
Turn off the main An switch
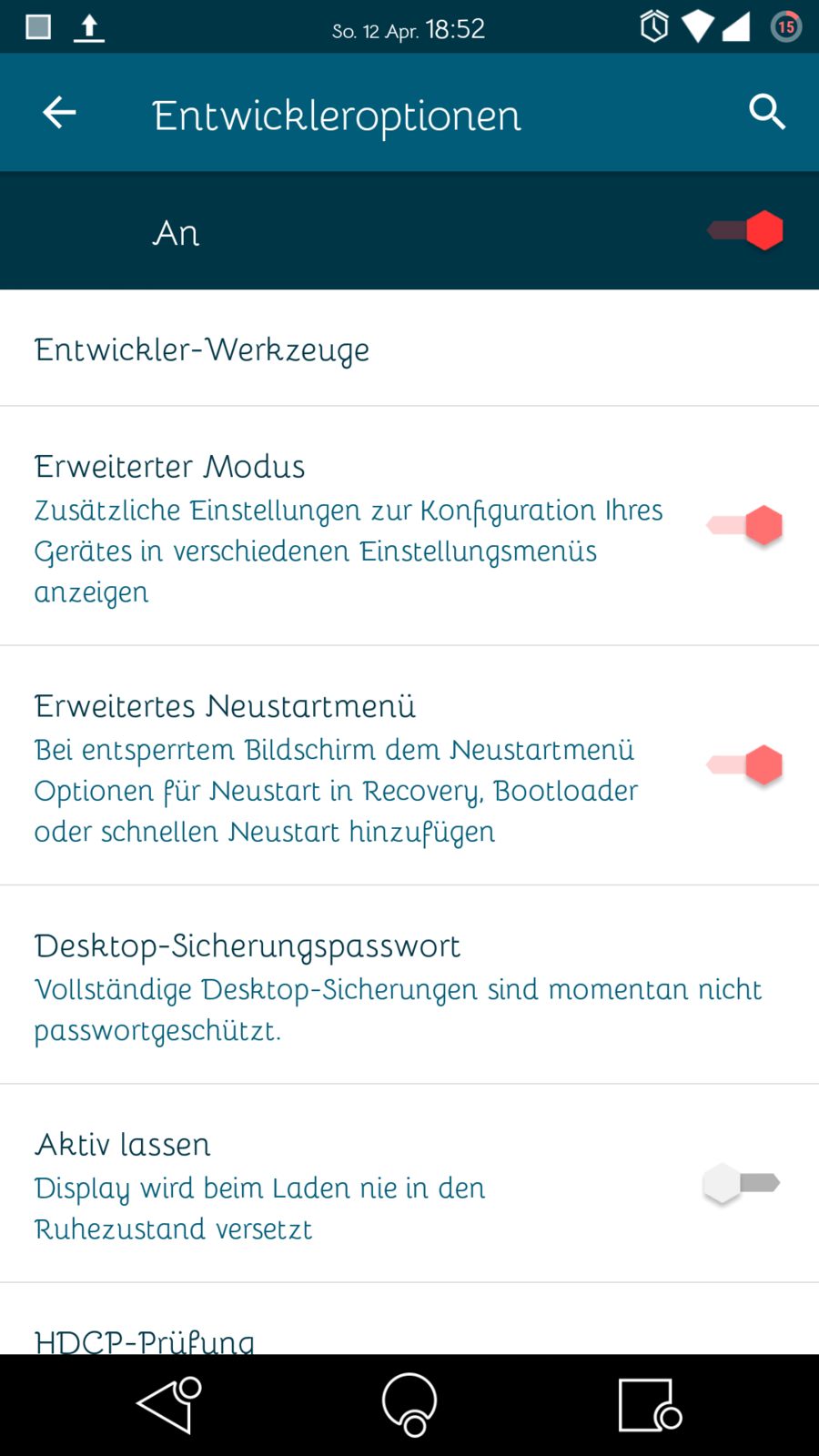coord(745,231)
